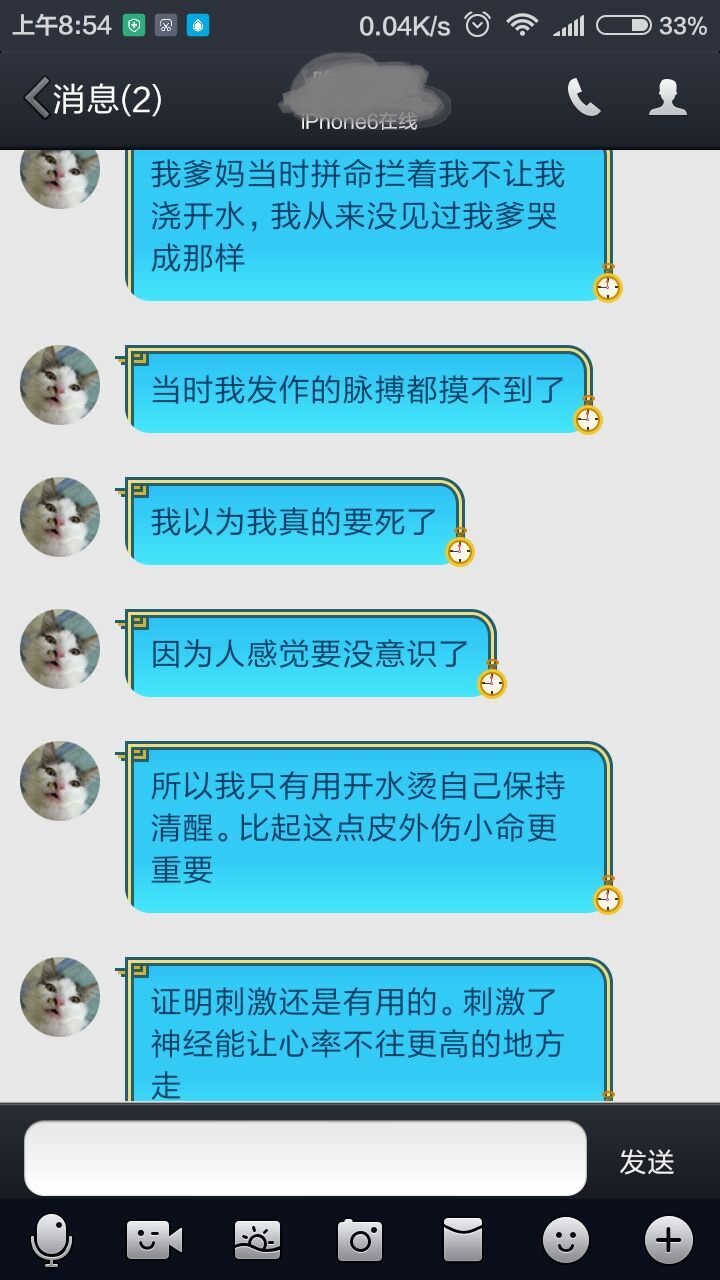Start a video call from the toolbar
The height and width of the screenshot is (1280, 720).
click(154, 1241)
